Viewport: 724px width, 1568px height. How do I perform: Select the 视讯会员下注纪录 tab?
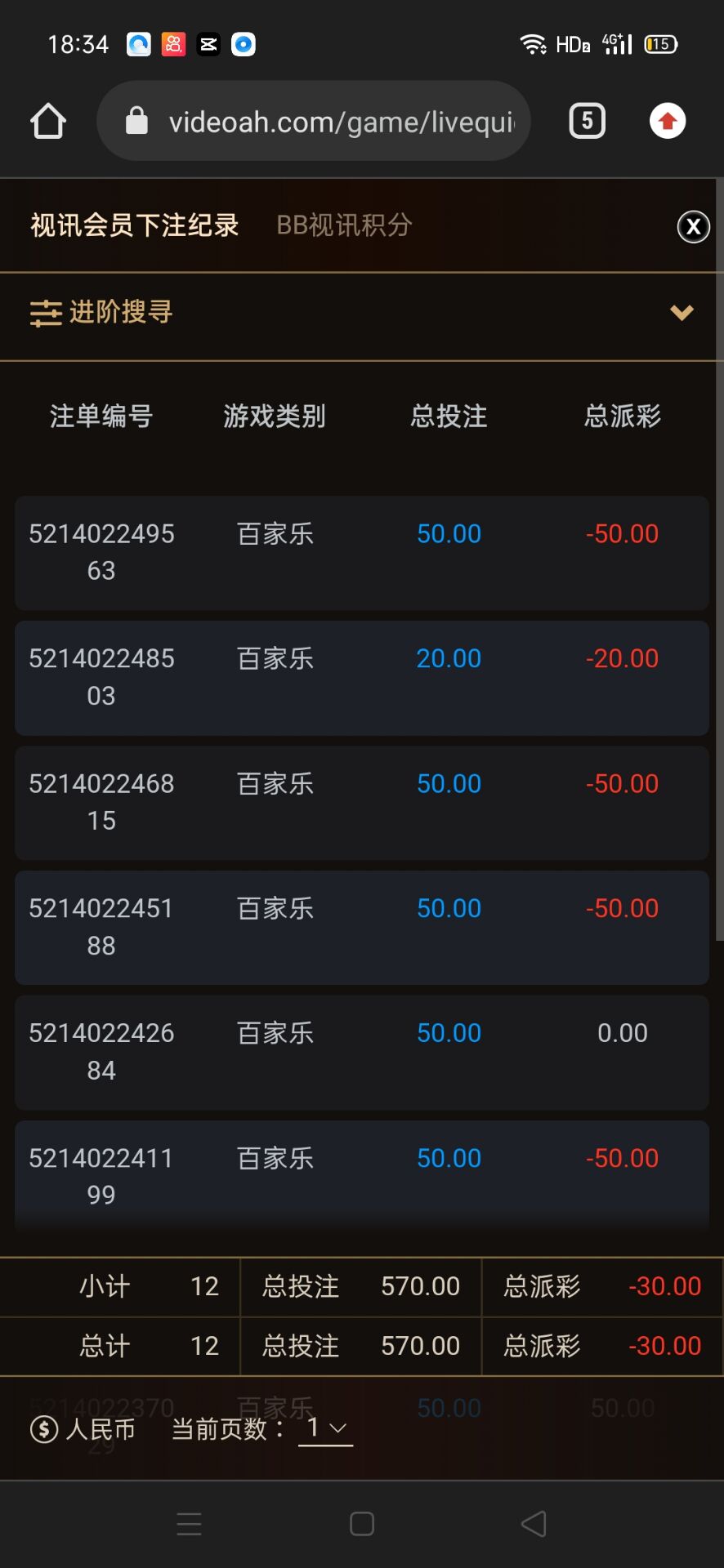[135, 225]
